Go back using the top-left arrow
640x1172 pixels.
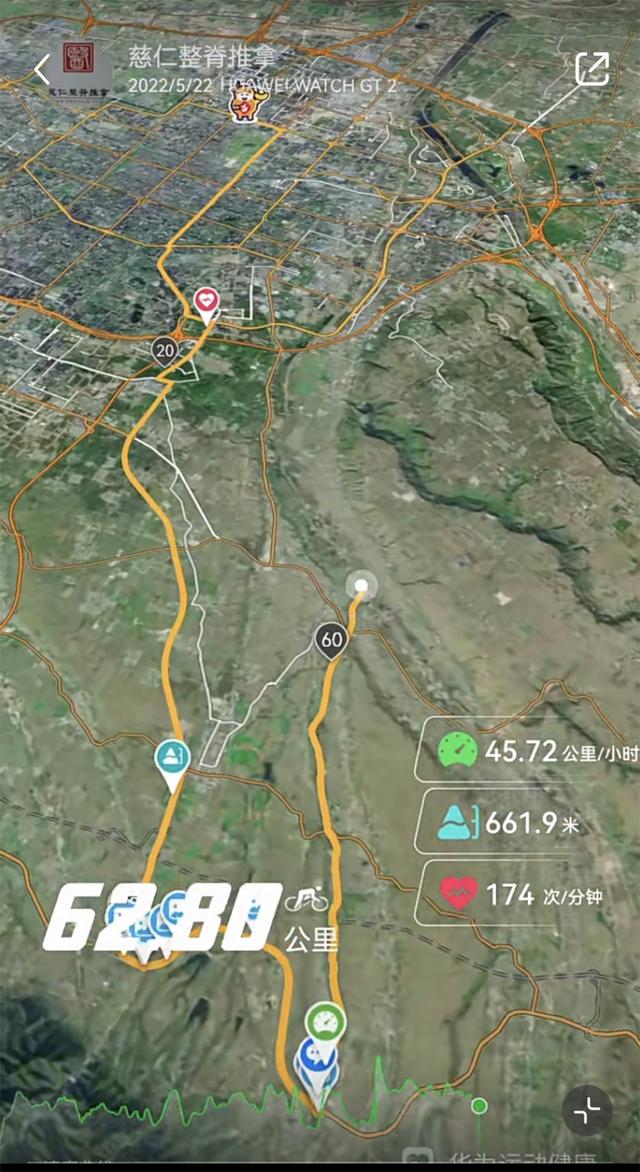(x=41, y=70)
